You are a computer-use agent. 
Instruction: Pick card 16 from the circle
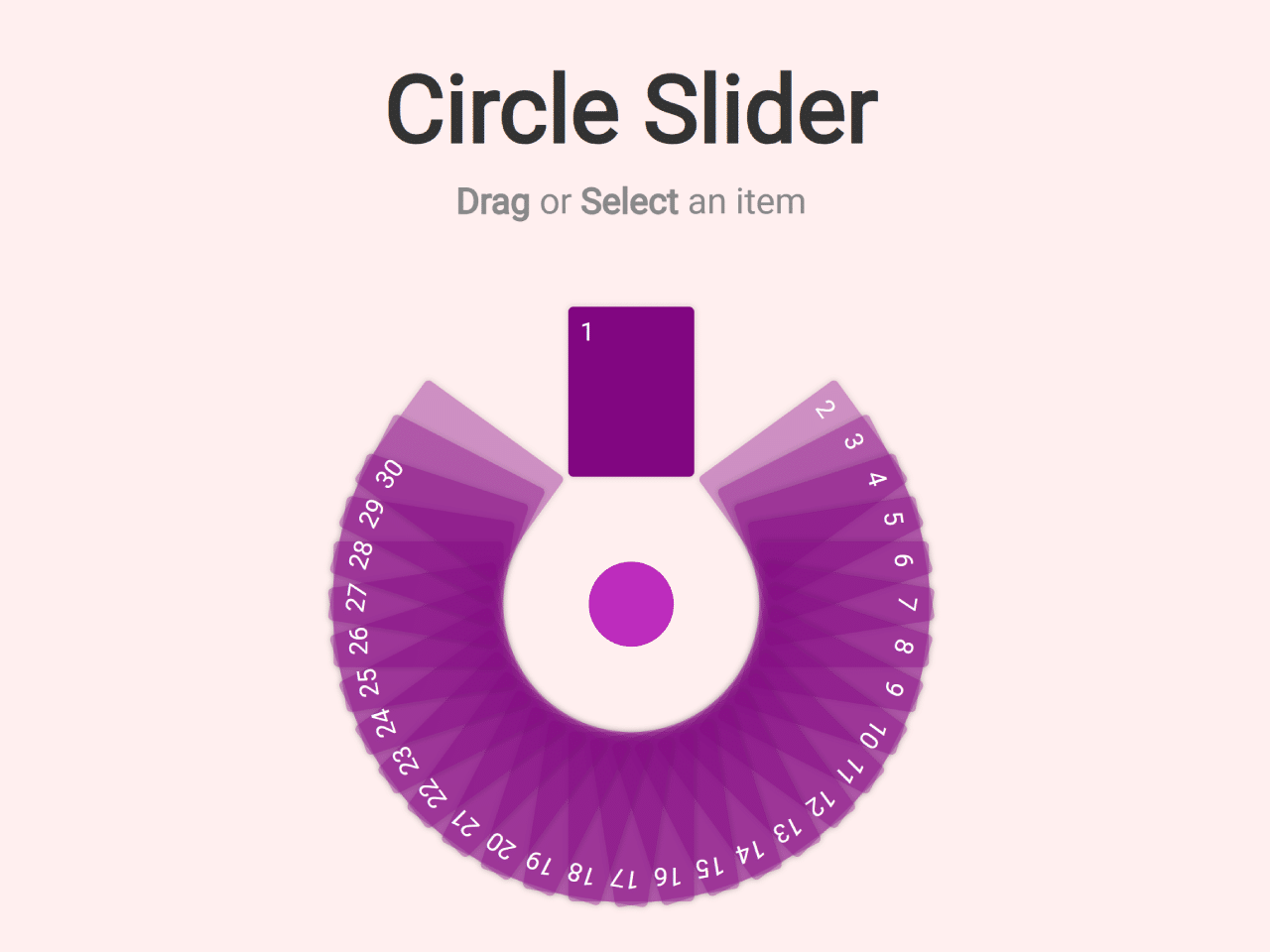668,876
